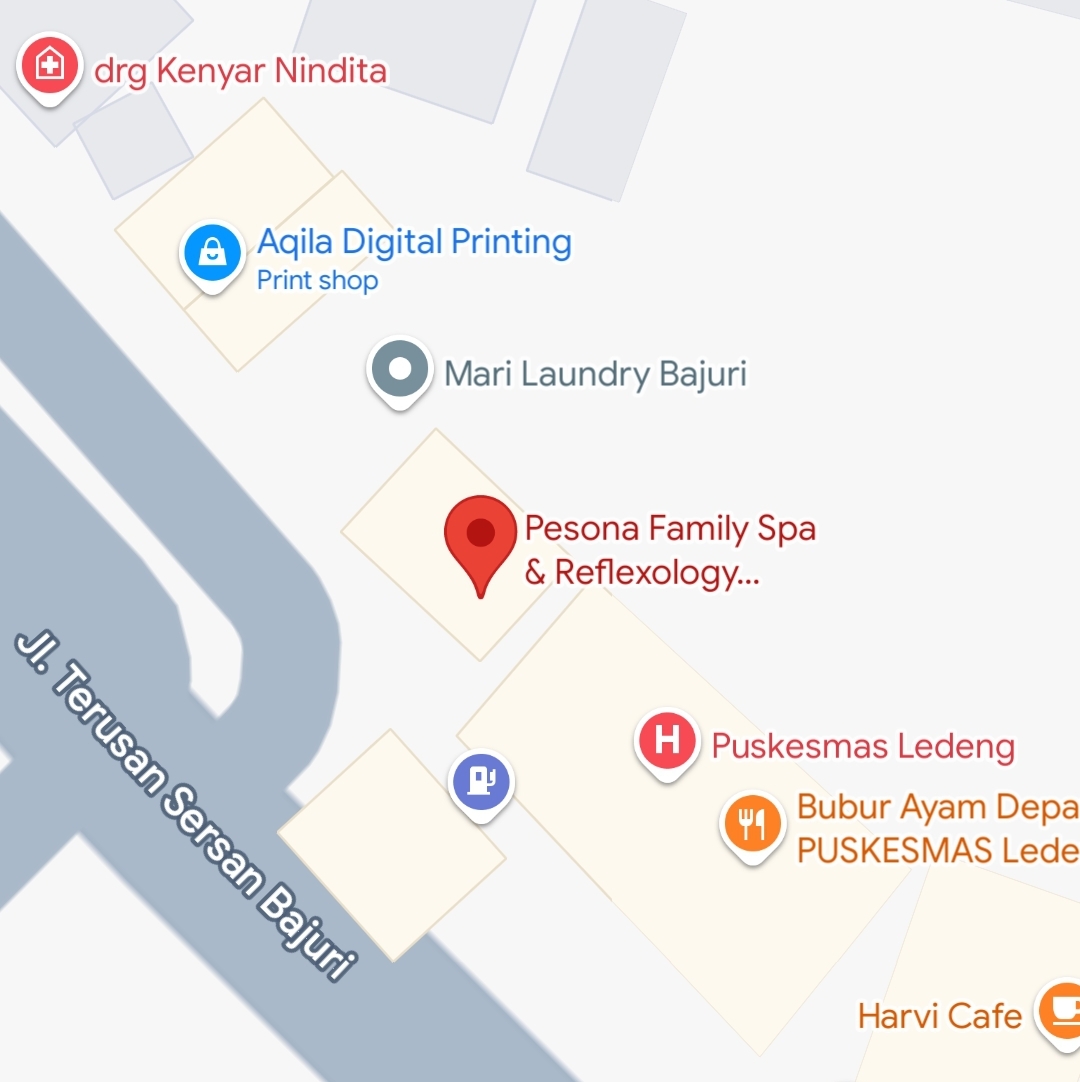Viewport: 1080px width, 1082px height.
Task: Click the Puskesmas Ledeng hospital H icon
Action: [x=666, y=741]
